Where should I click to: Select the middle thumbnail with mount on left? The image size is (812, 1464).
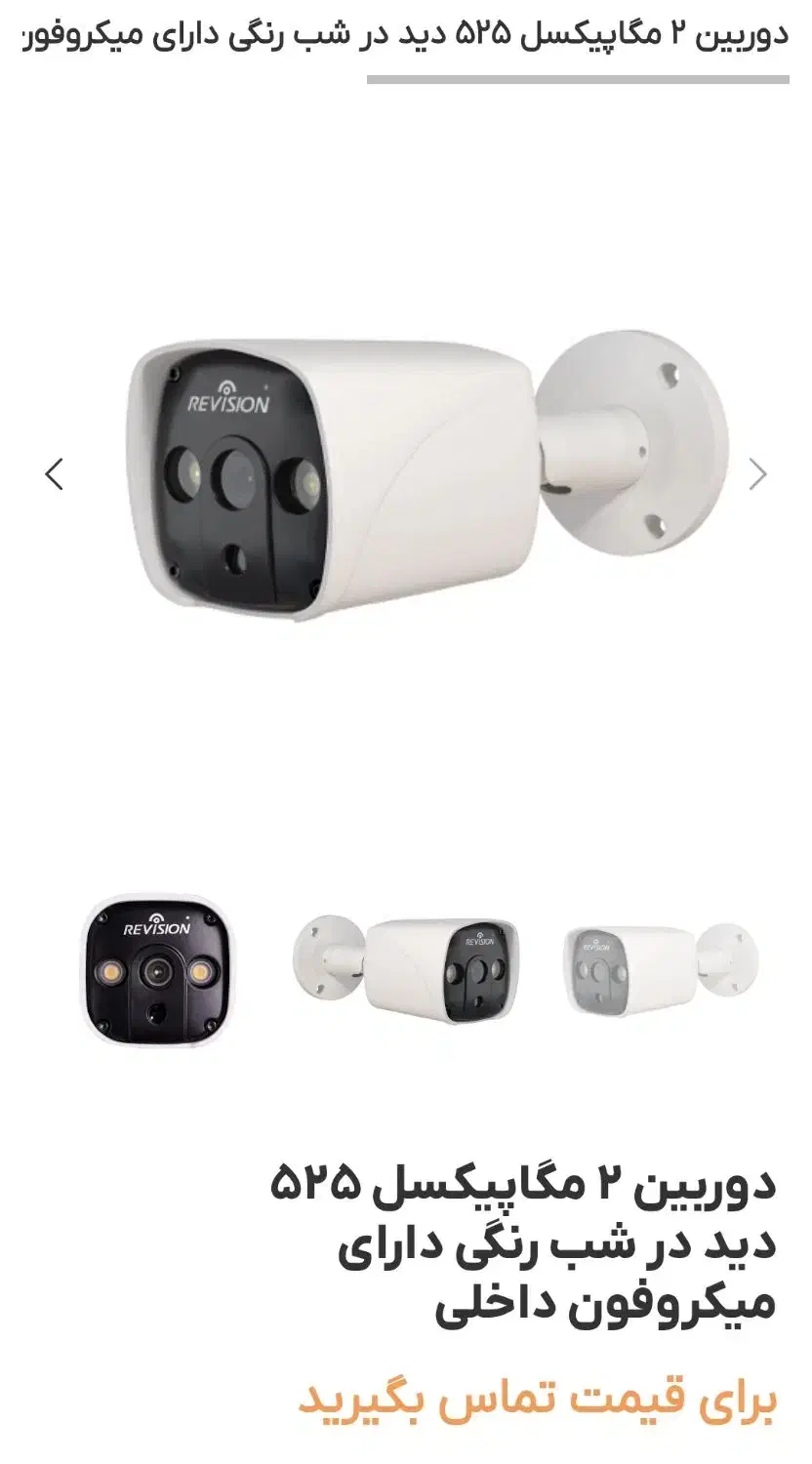[x=406, y=968]
